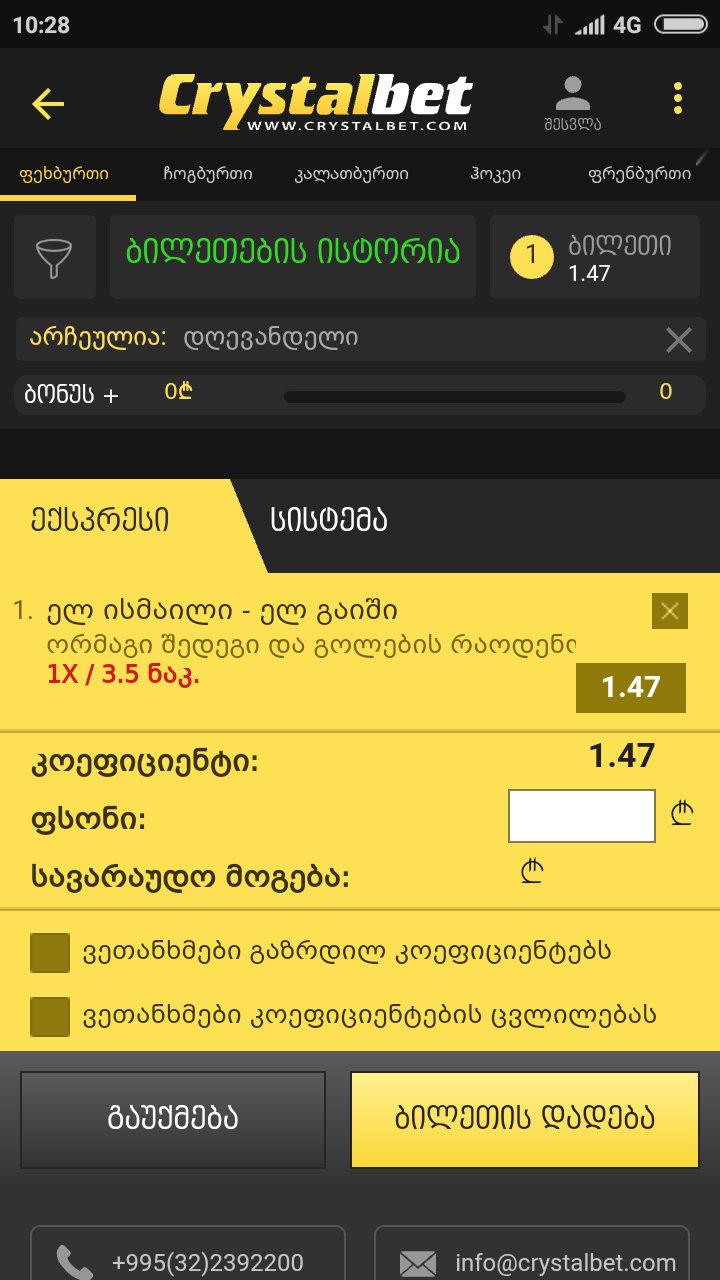
Task: Tap the გაუქმება cancel button
Action: click(x=173, y=1119)
